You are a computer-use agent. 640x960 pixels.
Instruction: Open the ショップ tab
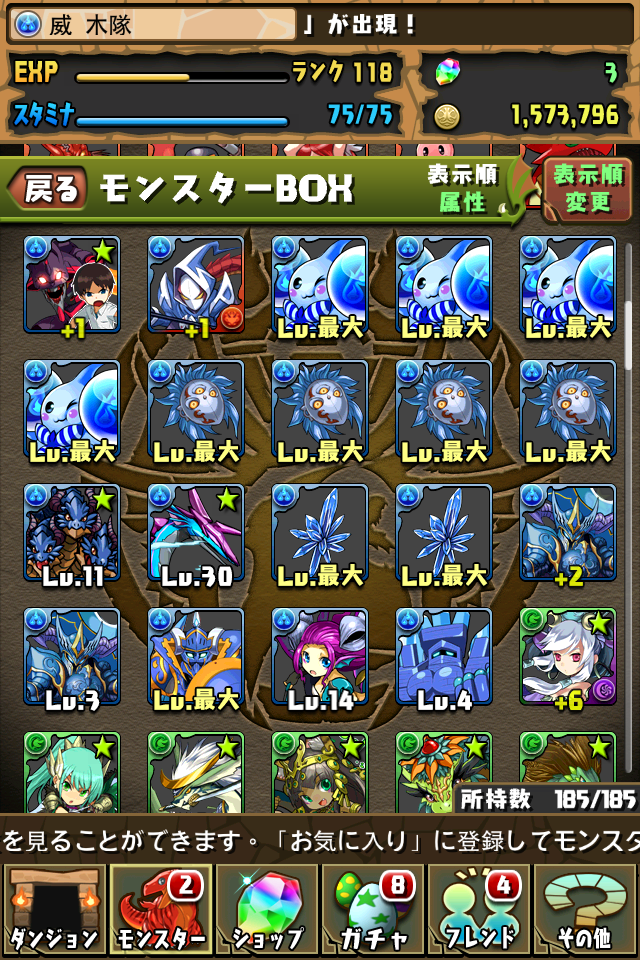click(x=266, y=908)
